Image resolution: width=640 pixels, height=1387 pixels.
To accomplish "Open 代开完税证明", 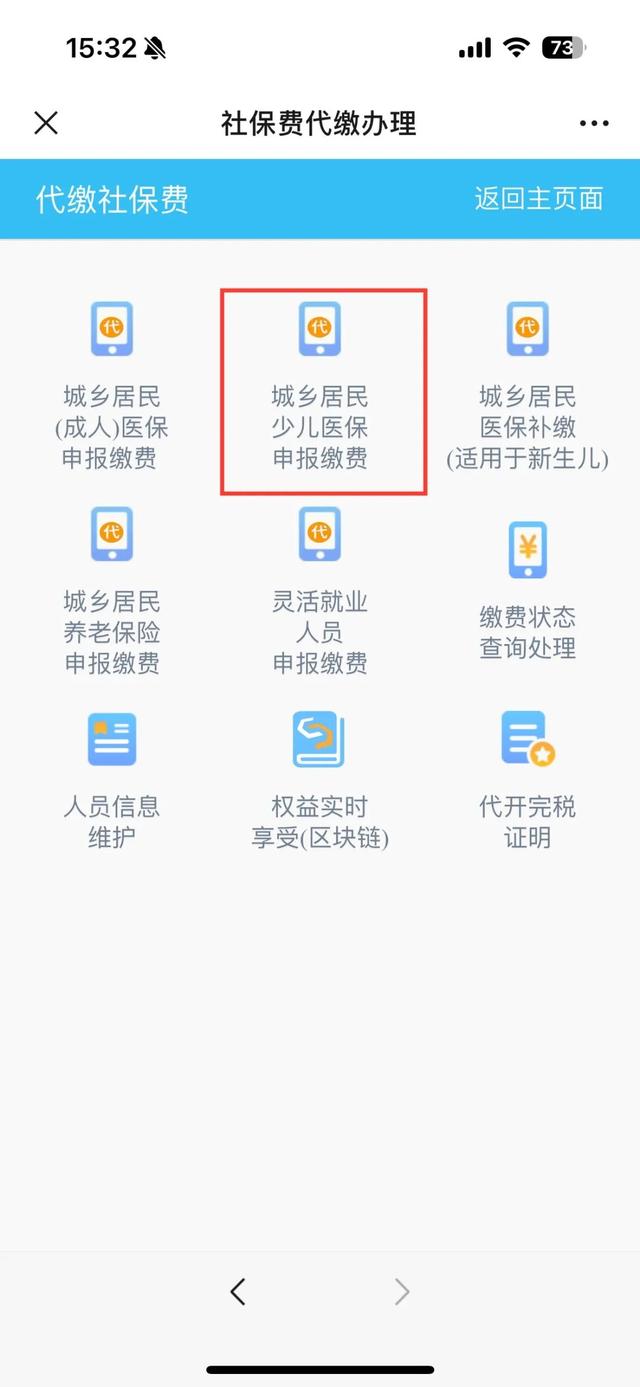I will (528, 782).
